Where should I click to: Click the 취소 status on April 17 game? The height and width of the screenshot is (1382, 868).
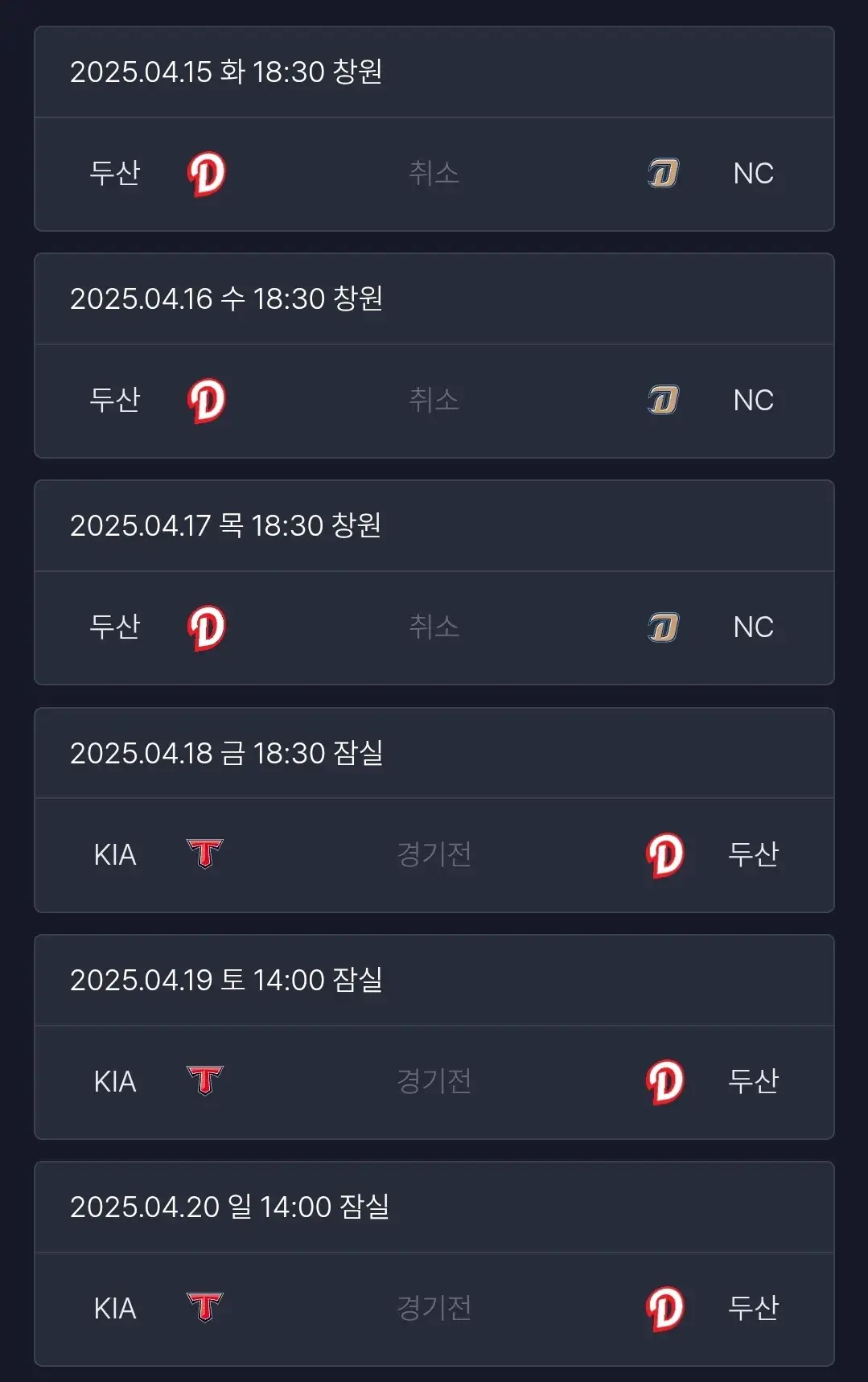434,627
